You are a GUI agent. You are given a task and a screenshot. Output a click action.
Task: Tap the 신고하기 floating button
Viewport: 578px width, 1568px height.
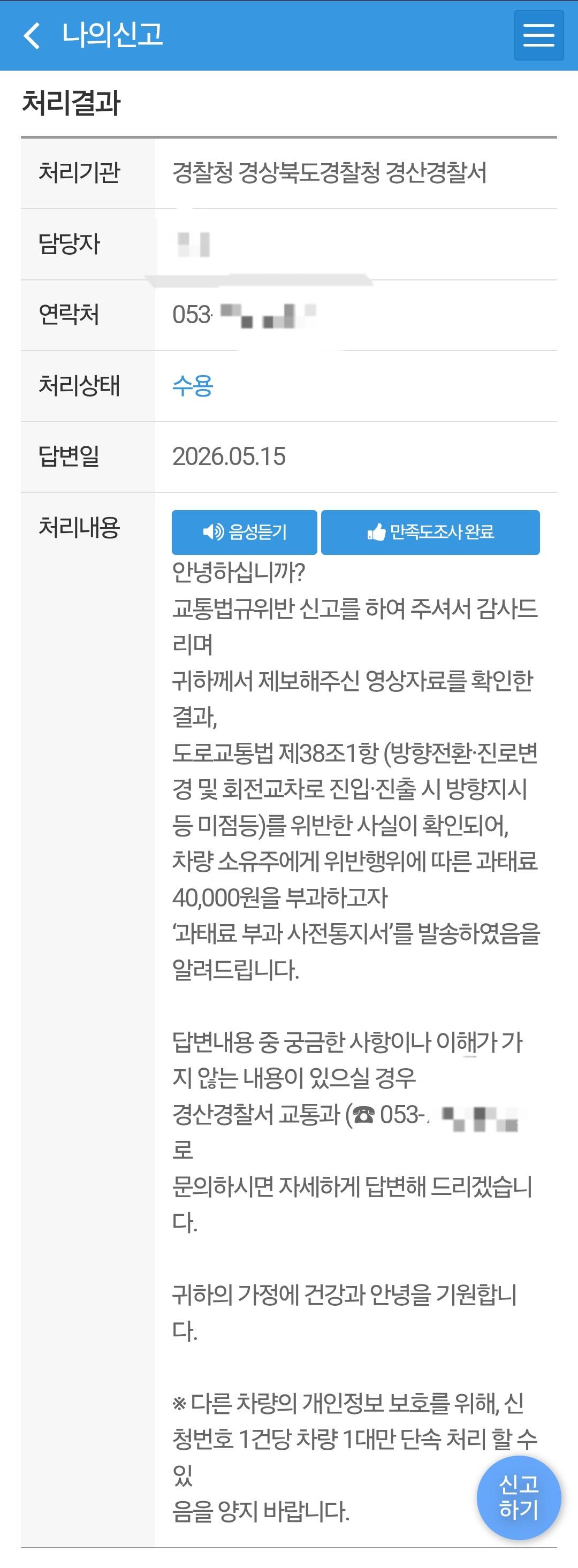click(519, 1497)
